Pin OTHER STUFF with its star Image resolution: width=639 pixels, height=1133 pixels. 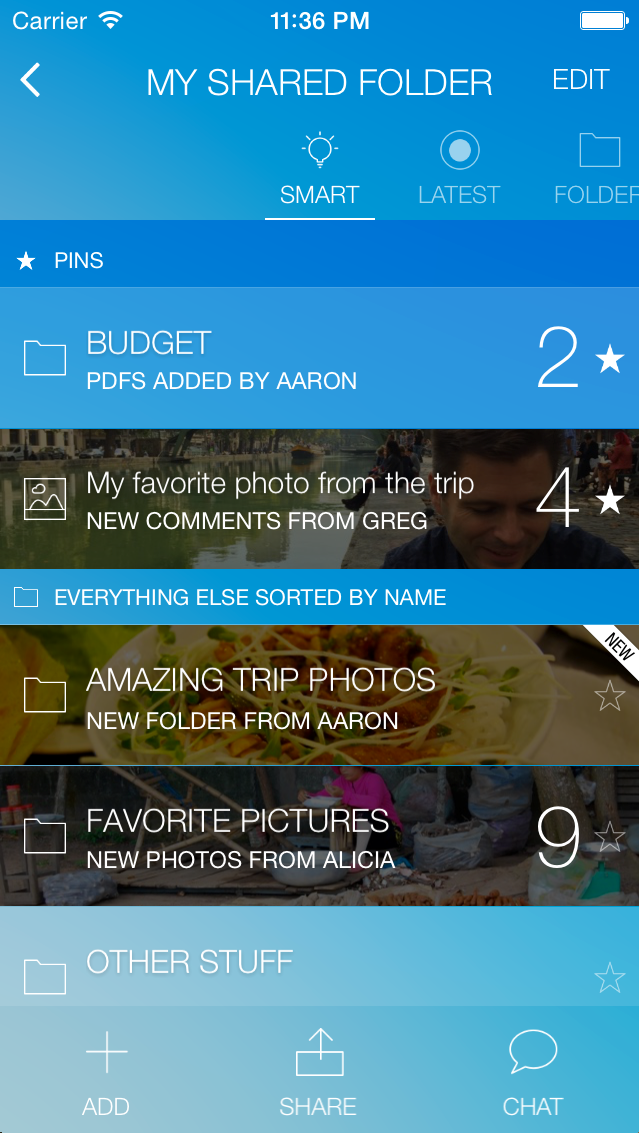pyautogui.click(x=610, y=977)
